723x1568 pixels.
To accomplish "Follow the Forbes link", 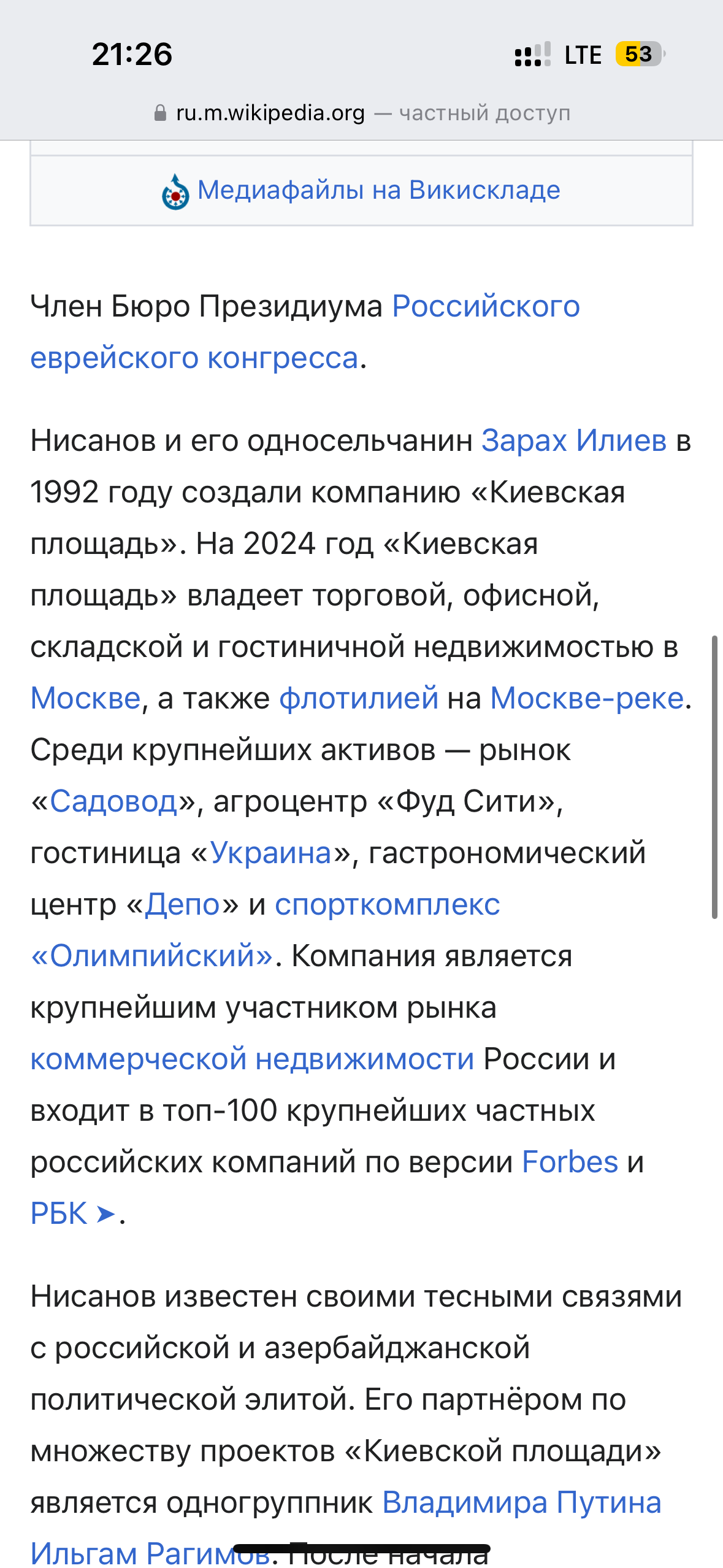I will (x=570, y=1162).
